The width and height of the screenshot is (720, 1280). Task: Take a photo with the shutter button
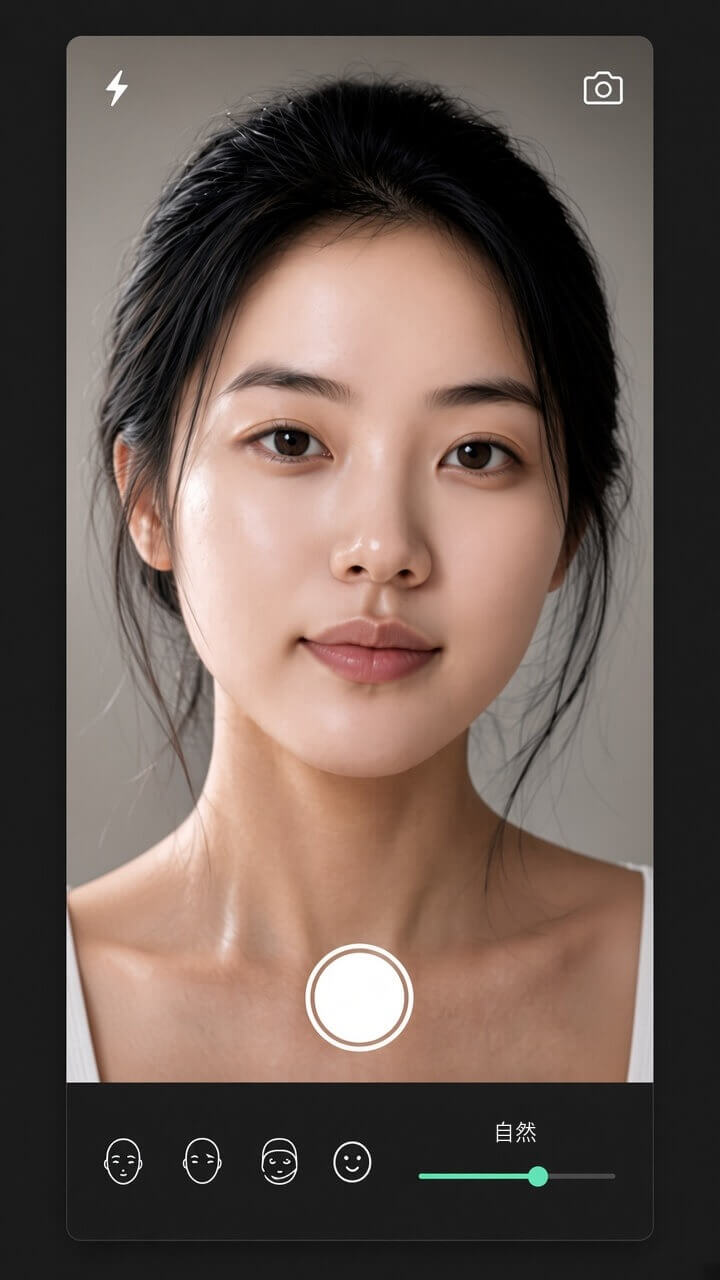pos(359,997)
